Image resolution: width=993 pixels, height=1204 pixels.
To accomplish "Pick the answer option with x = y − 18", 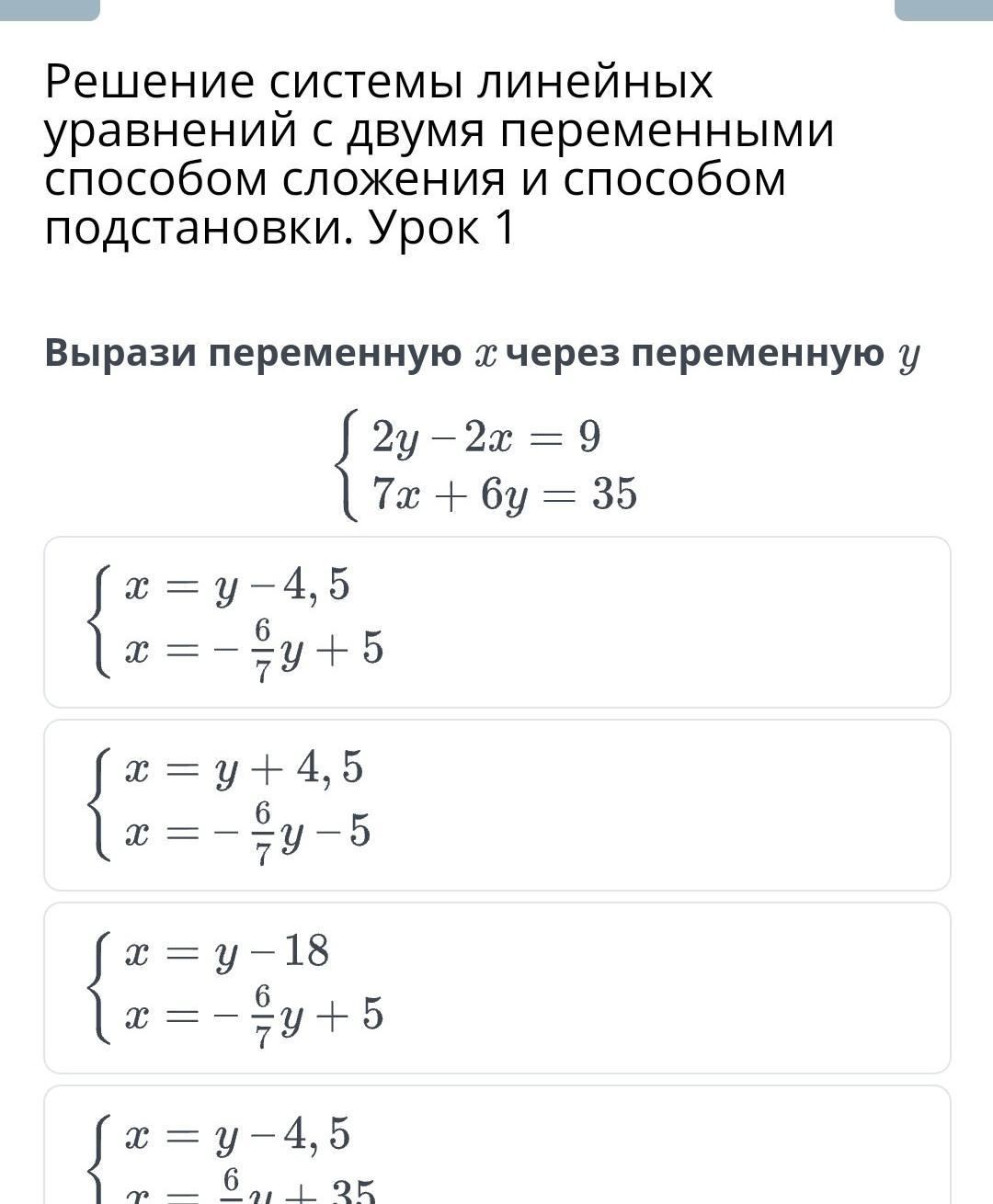I will (x=496, y=988).
